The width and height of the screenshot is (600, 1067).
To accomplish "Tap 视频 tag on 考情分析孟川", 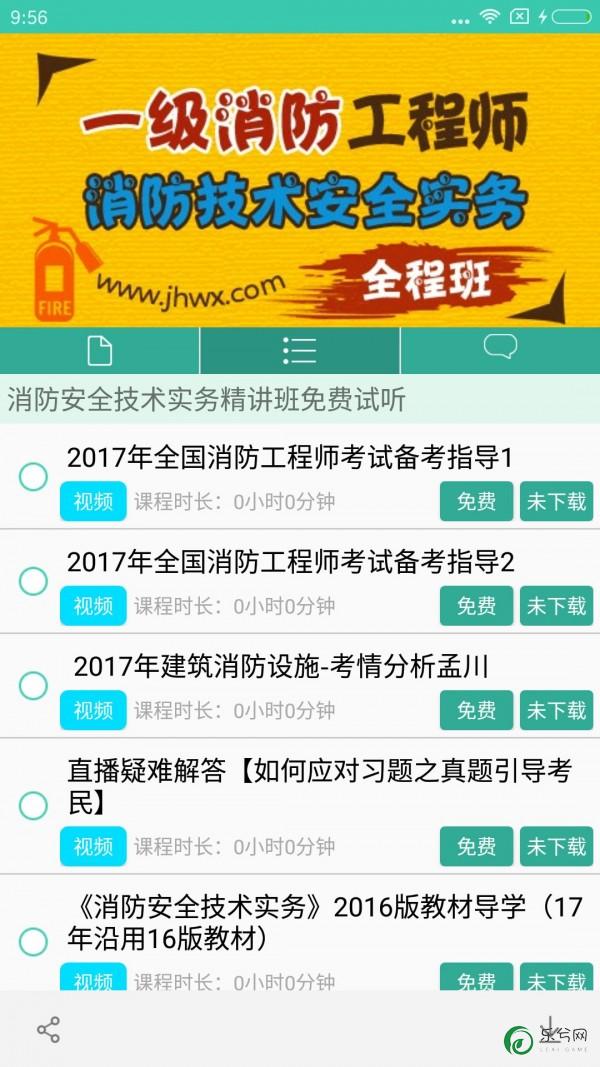I will [93, 711].
